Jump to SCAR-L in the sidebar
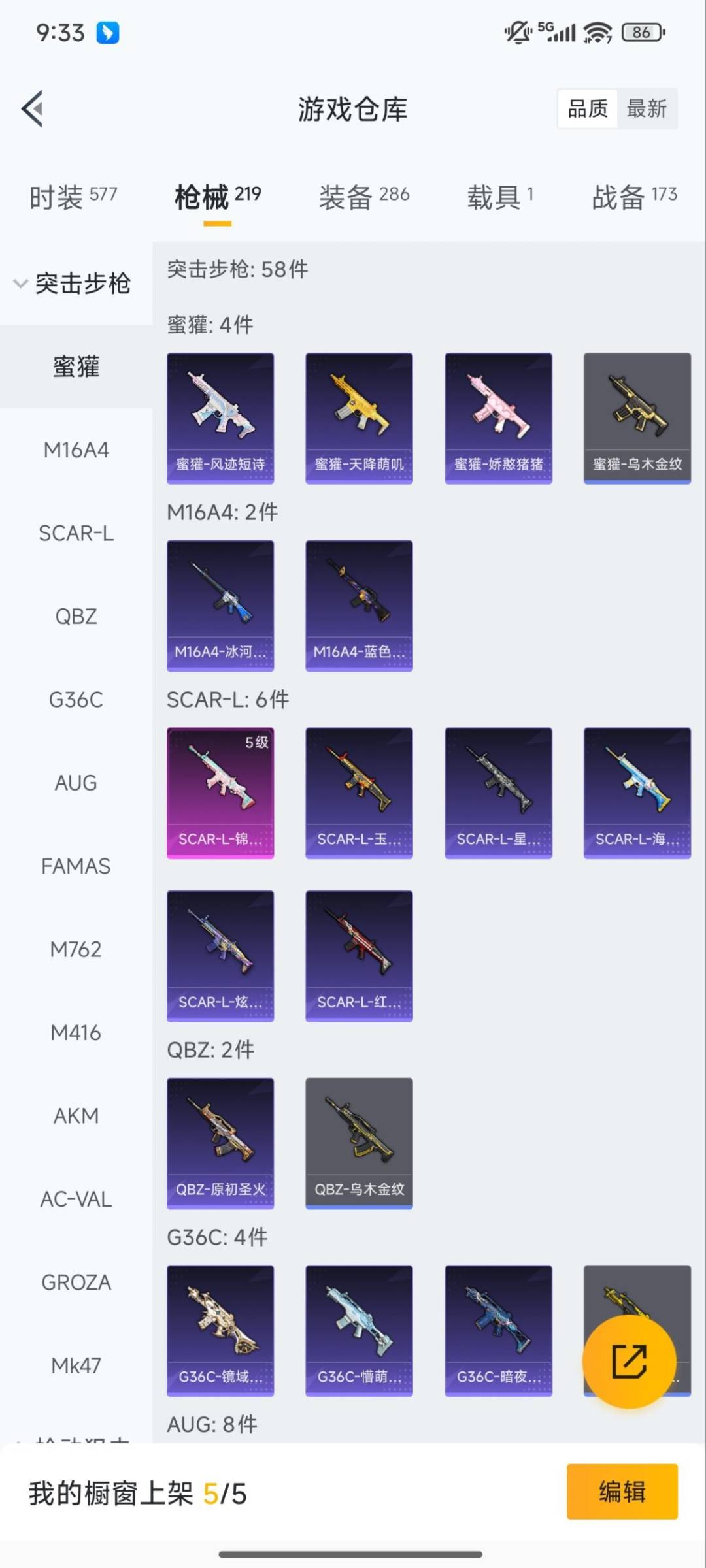The image size is (706, 1568). point(76,533)
